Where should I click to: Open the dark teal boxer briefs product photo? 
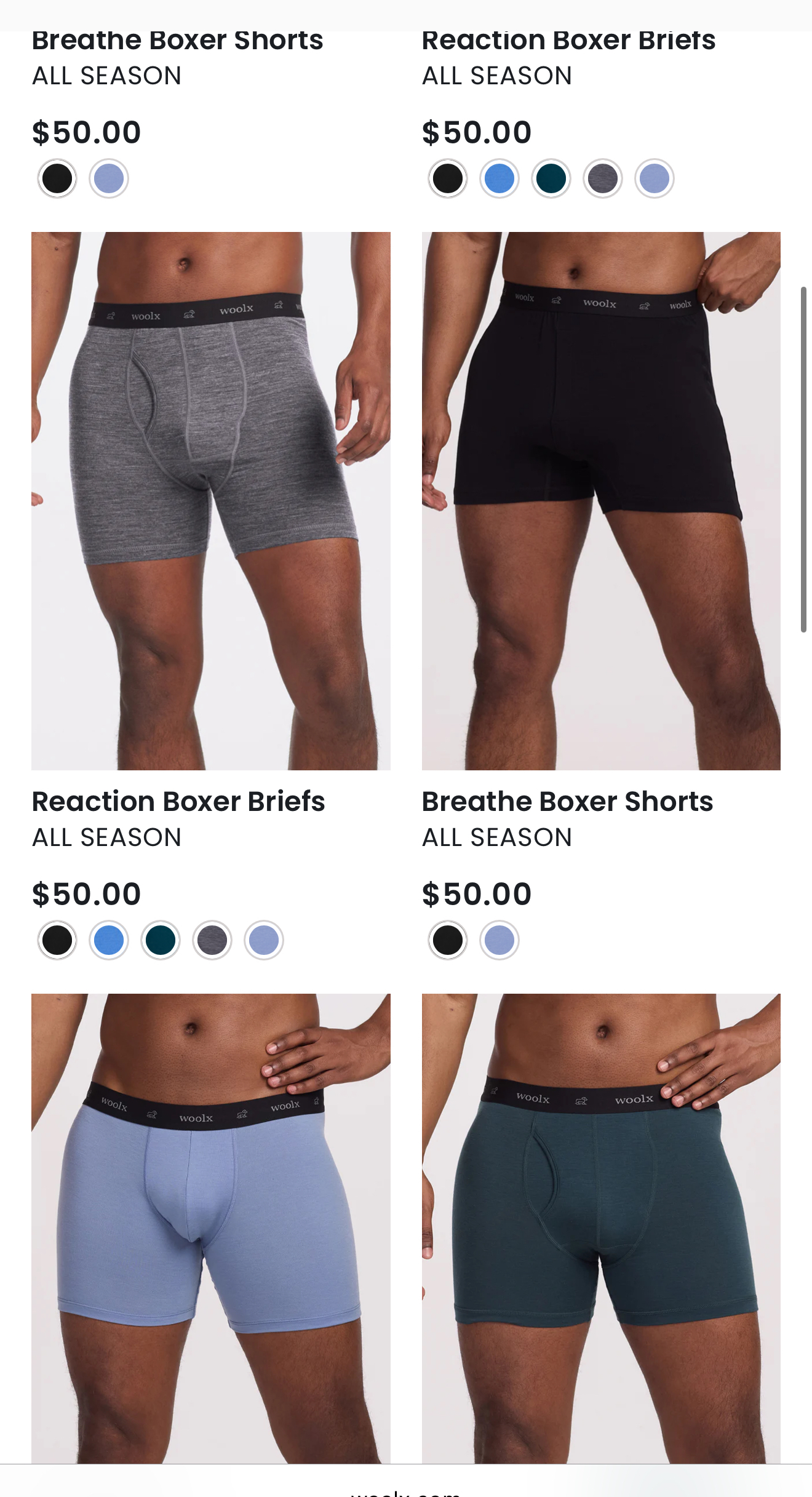tap(600, 1228)
